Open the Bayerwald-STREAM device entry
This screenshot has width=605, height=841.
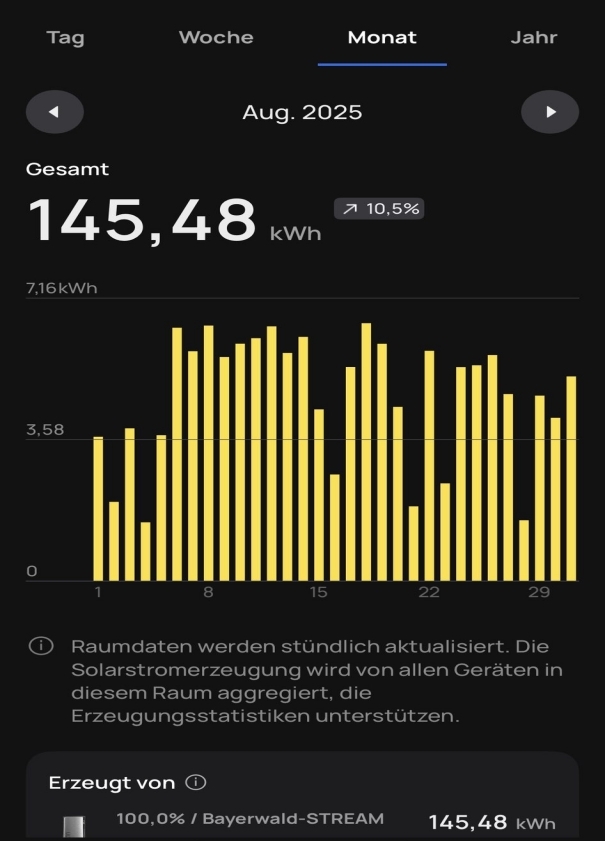[x=300, y=821]
